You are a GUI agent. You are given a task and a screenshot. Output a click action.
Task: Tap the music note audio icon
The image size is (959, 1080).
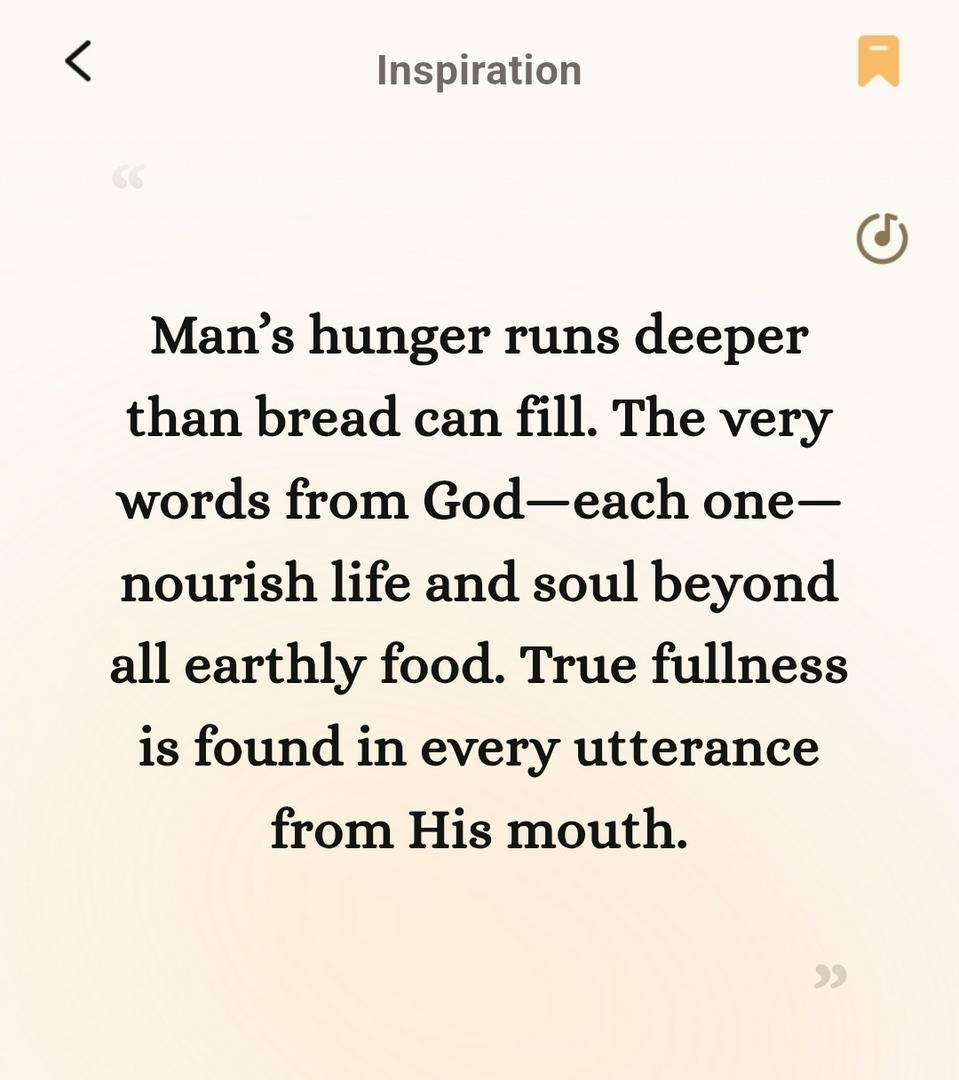(881, 239)
